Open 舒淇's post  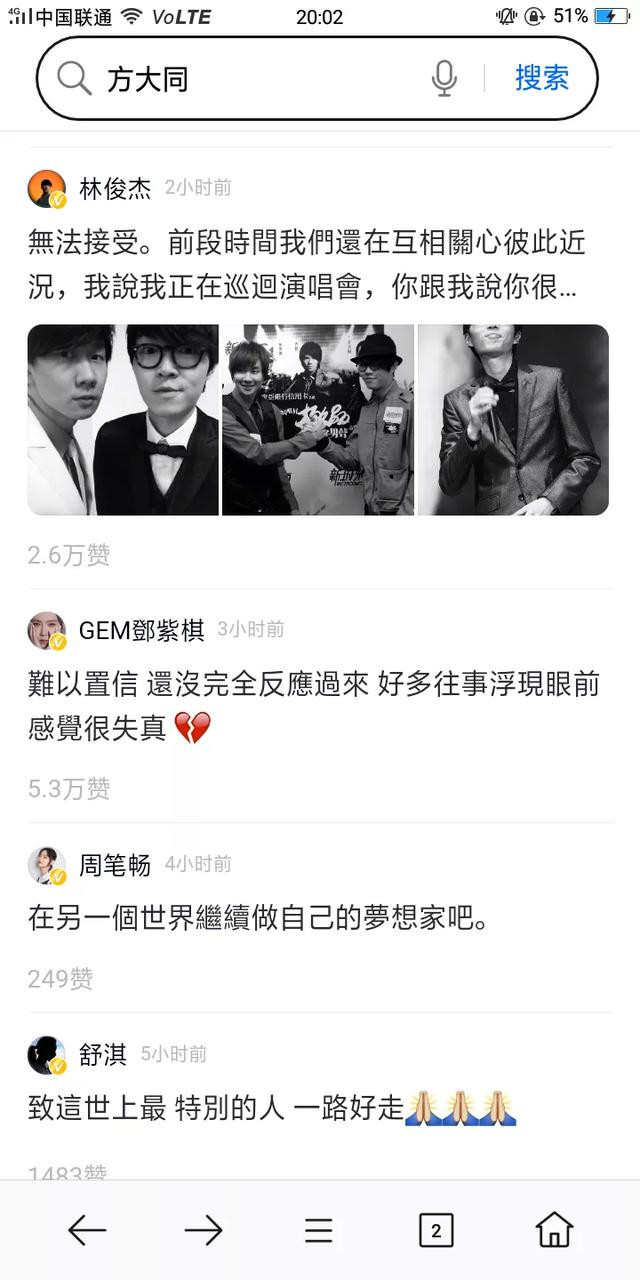coord(272,1108)
